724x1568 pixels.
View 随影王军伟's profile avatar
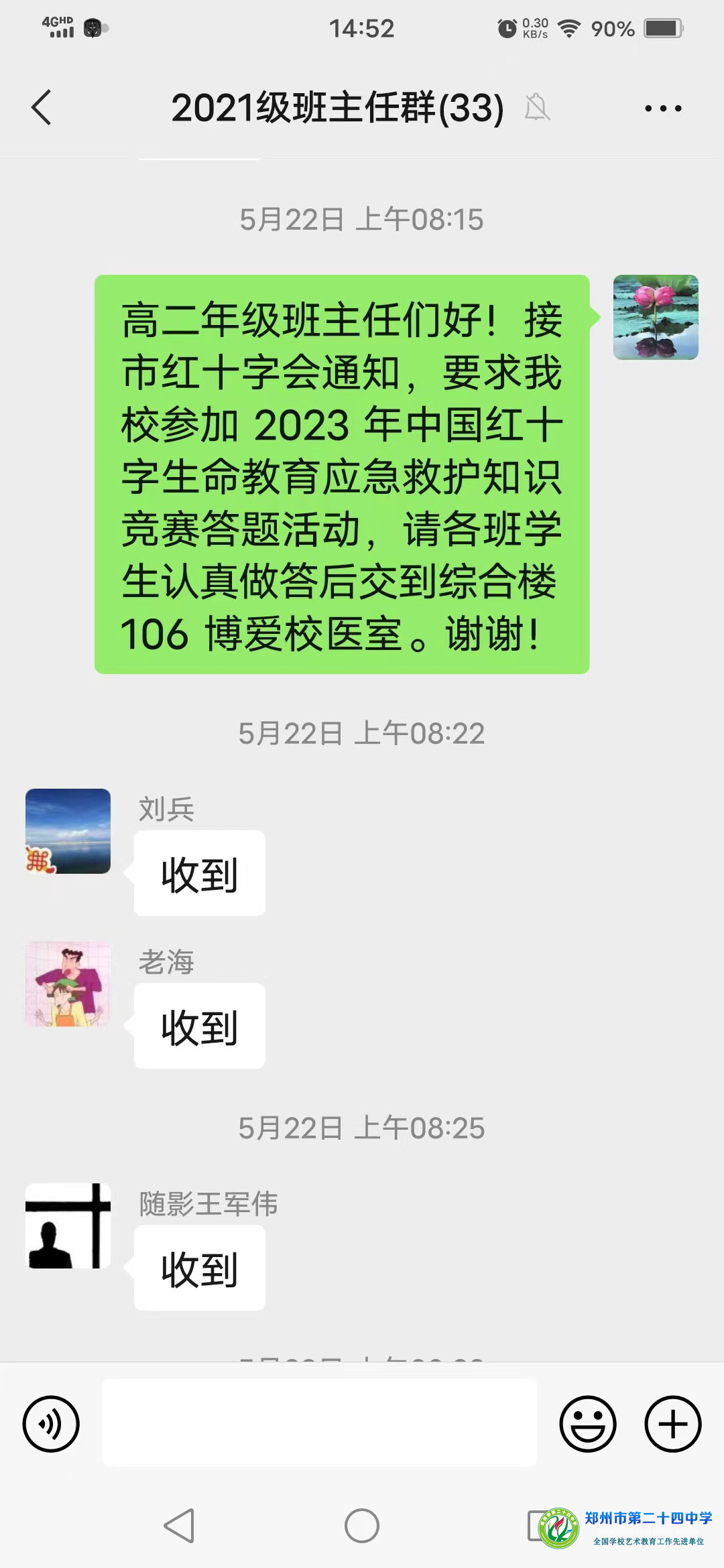point(68,1226)
